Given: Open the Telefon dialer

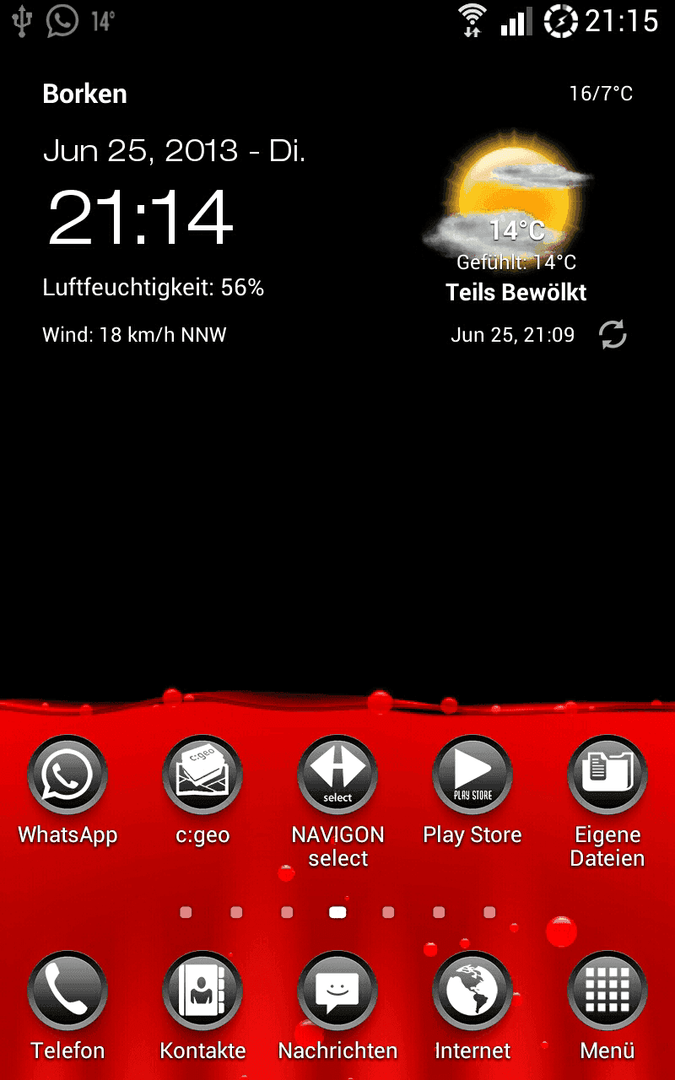Looking at the screenshot, I should click(x=68, y=991).
